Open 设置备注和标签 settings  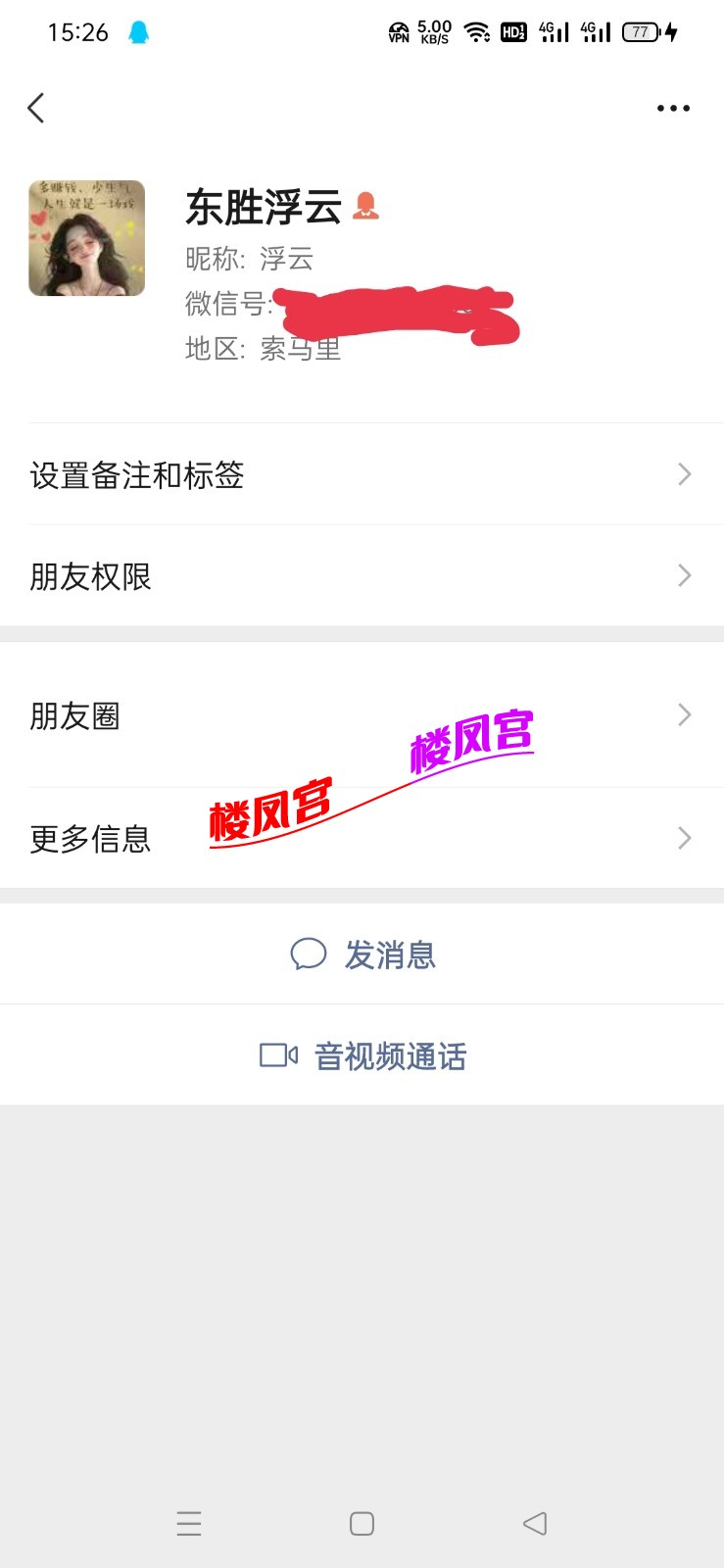point(362,475)
